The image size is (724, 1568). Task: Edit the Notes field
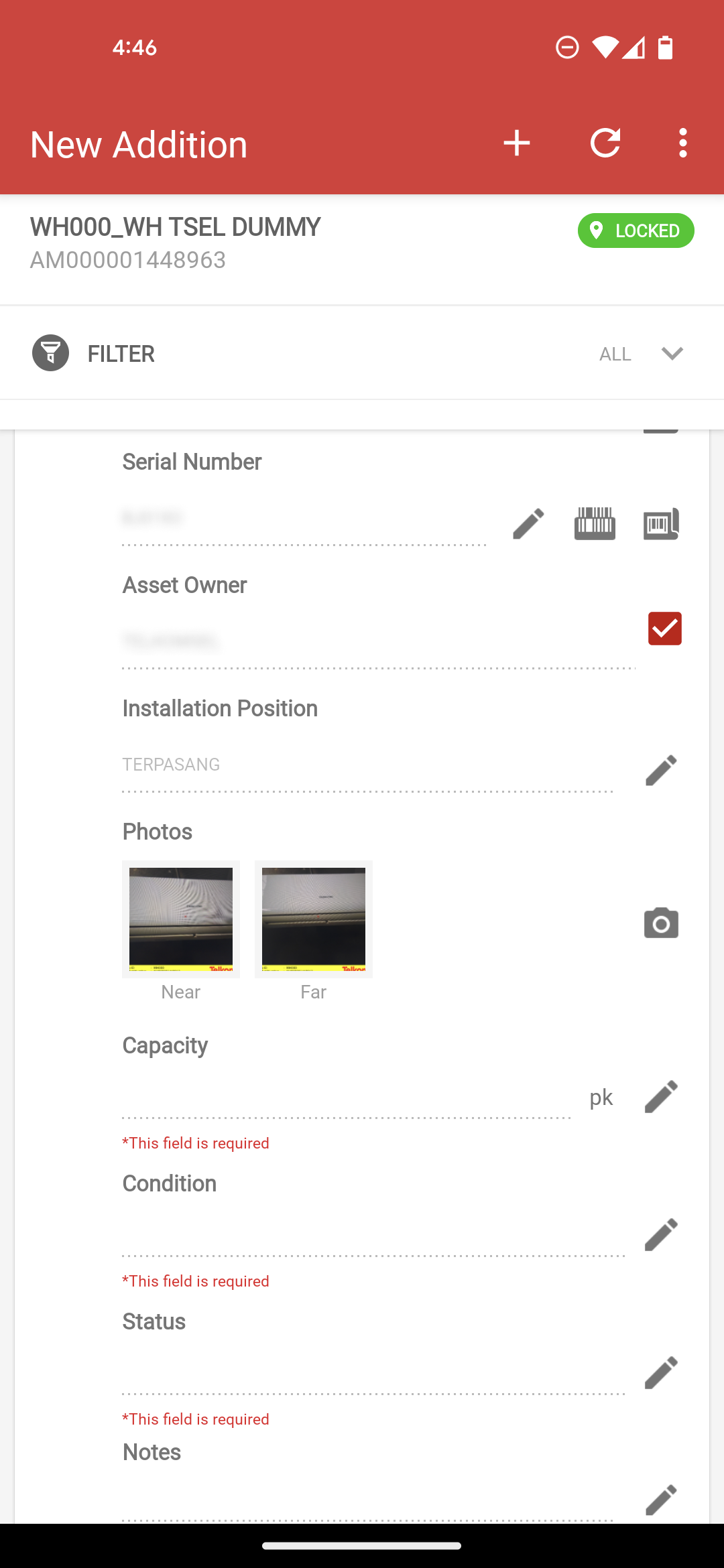pos(661,1500)
